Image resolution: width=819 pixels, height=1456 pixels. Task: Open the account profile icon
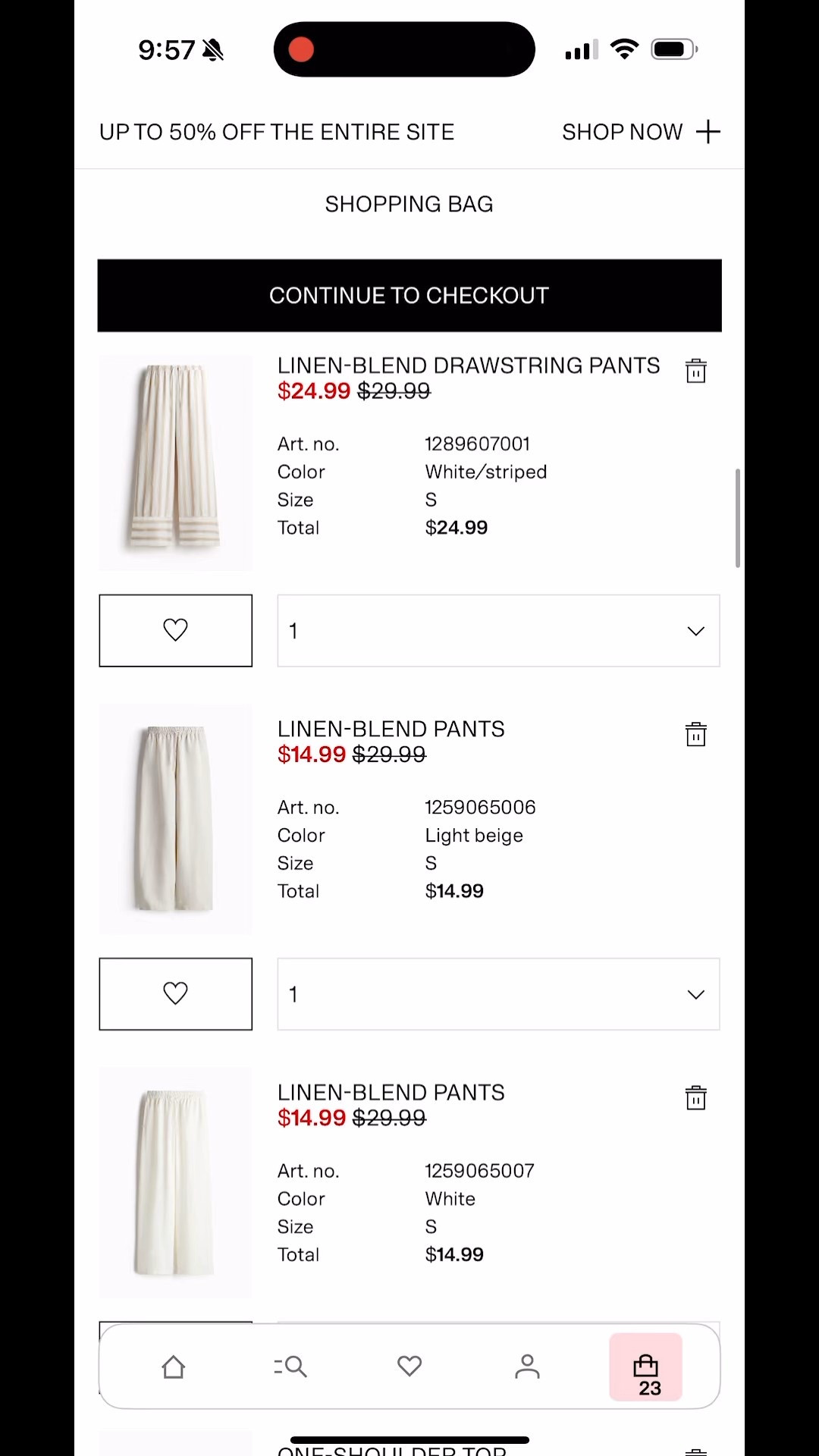click(x=527, y=1367)
